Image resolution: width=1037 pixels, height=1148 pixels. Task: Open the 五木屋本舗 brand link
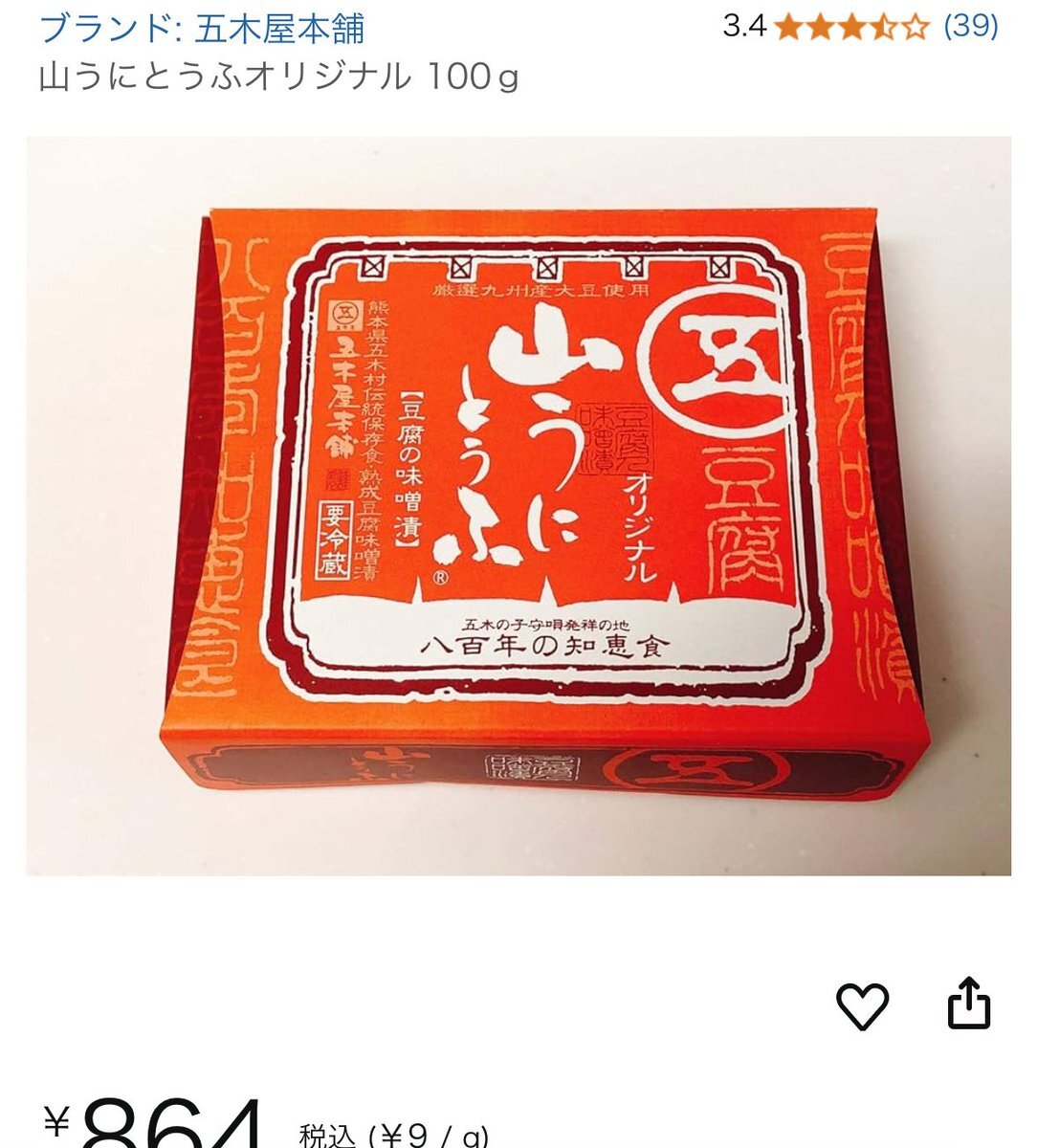coord(202,29)
